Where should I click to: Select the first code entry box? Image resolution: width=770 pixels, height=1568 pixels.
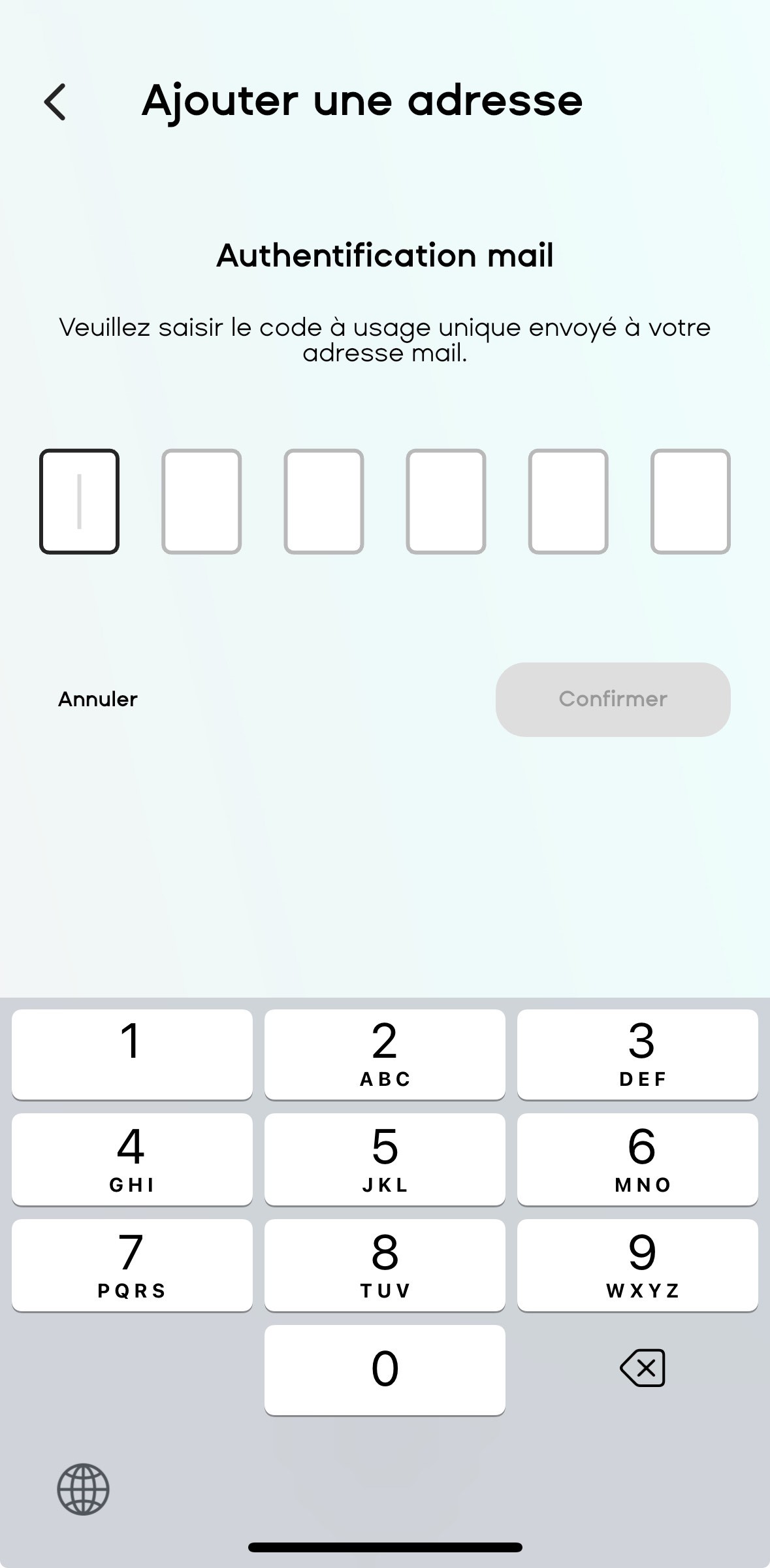[x=79, y=501]
